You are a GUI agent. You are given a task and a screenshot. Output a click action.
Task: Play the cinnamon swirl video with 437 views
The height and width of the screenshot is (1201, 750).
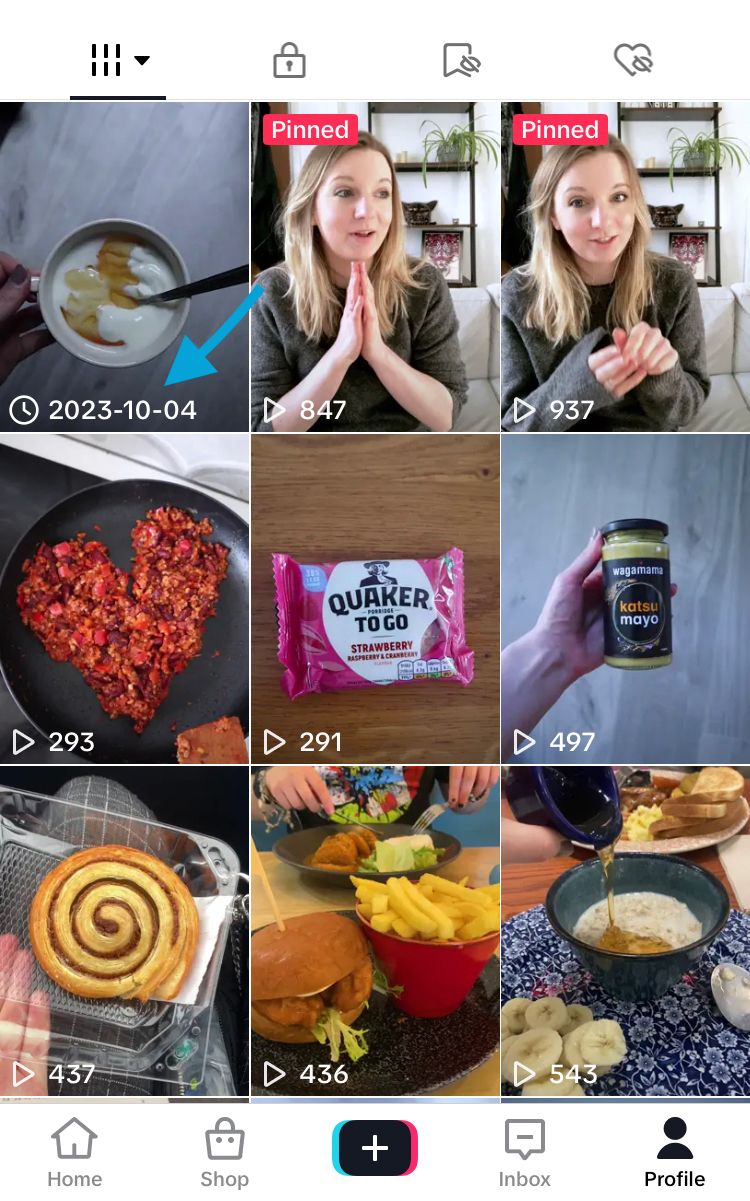[x=124, y=931]
